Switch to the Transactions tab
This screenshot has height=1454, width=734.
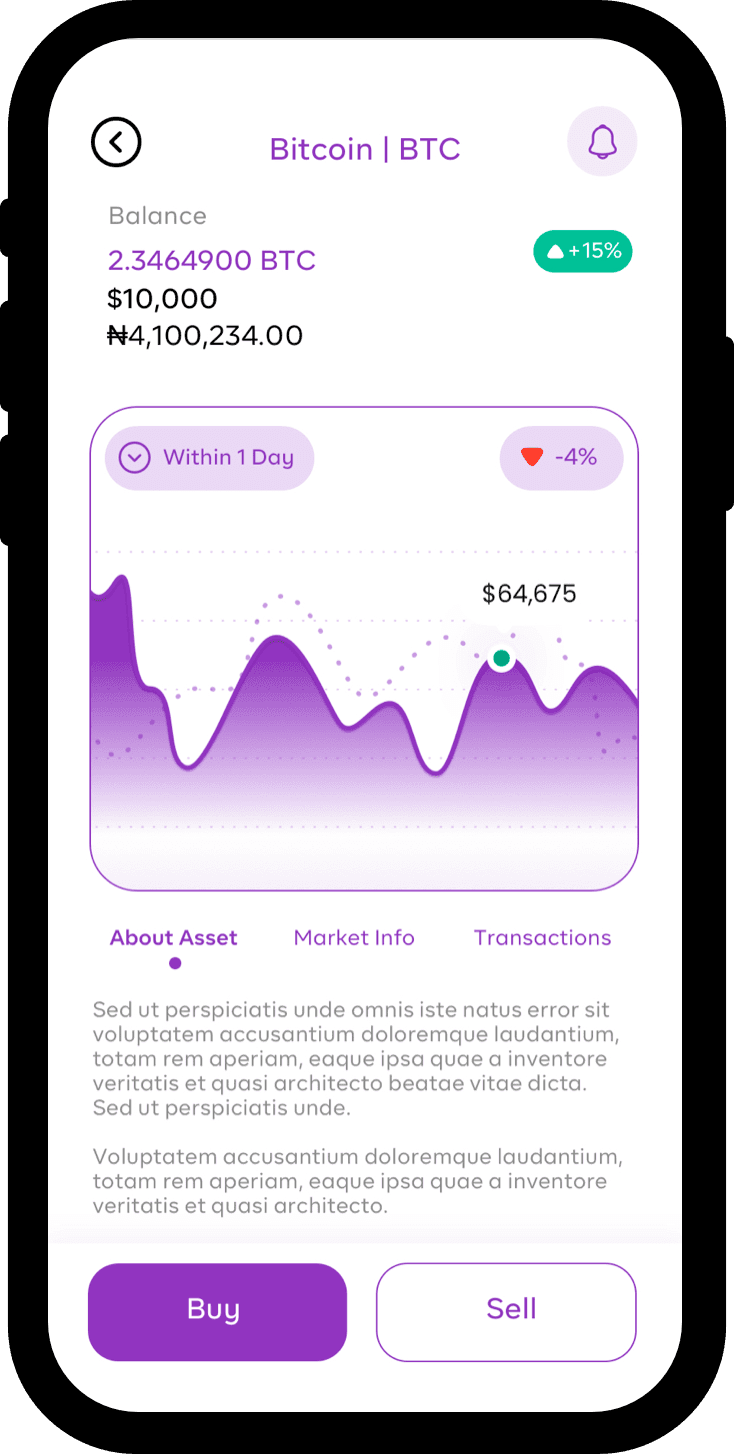coord(542,938)
